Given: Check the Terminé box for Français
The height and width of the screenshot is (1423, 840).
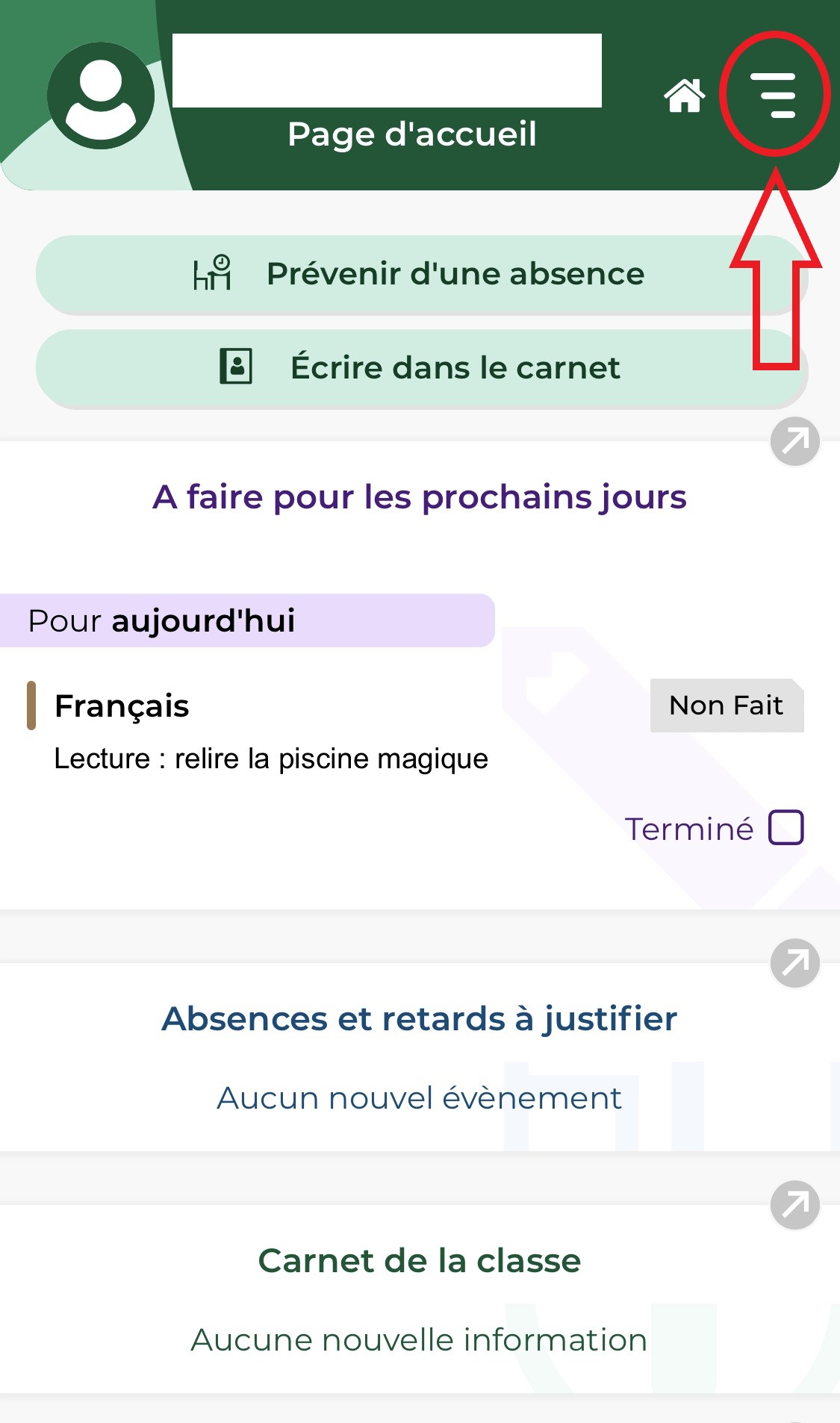Looking at the screenshot, I should [786, 827].
